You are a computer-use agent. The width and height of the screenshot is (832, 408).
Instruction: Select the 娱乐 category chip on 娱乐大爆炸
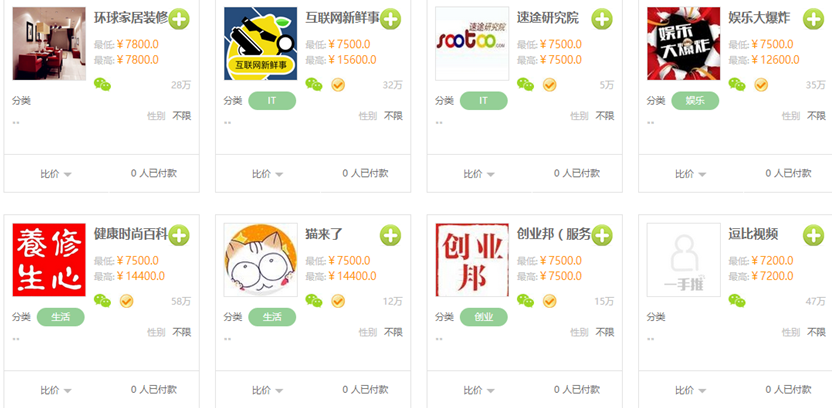(x=695, y=100)
